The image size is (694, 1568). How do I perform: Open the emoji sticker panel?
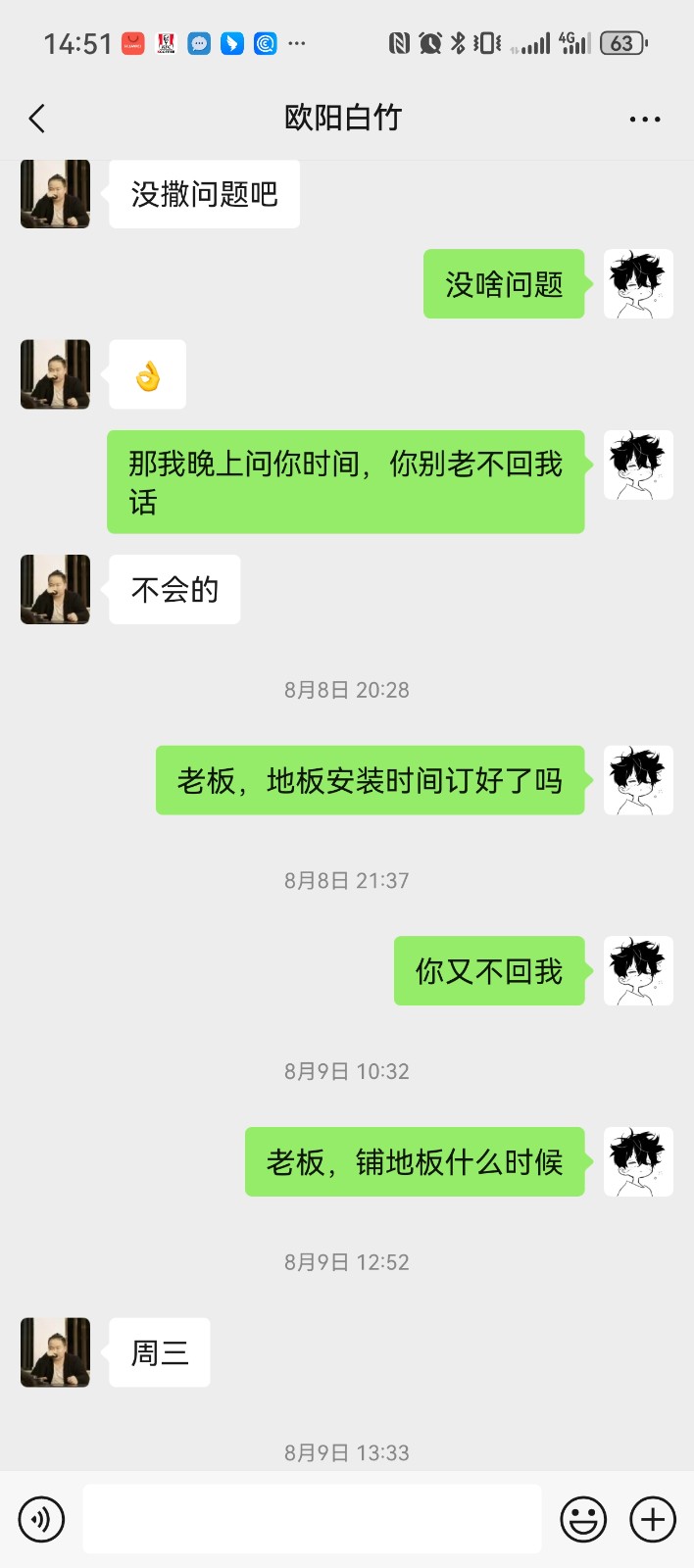click(x=582, y=1519)
